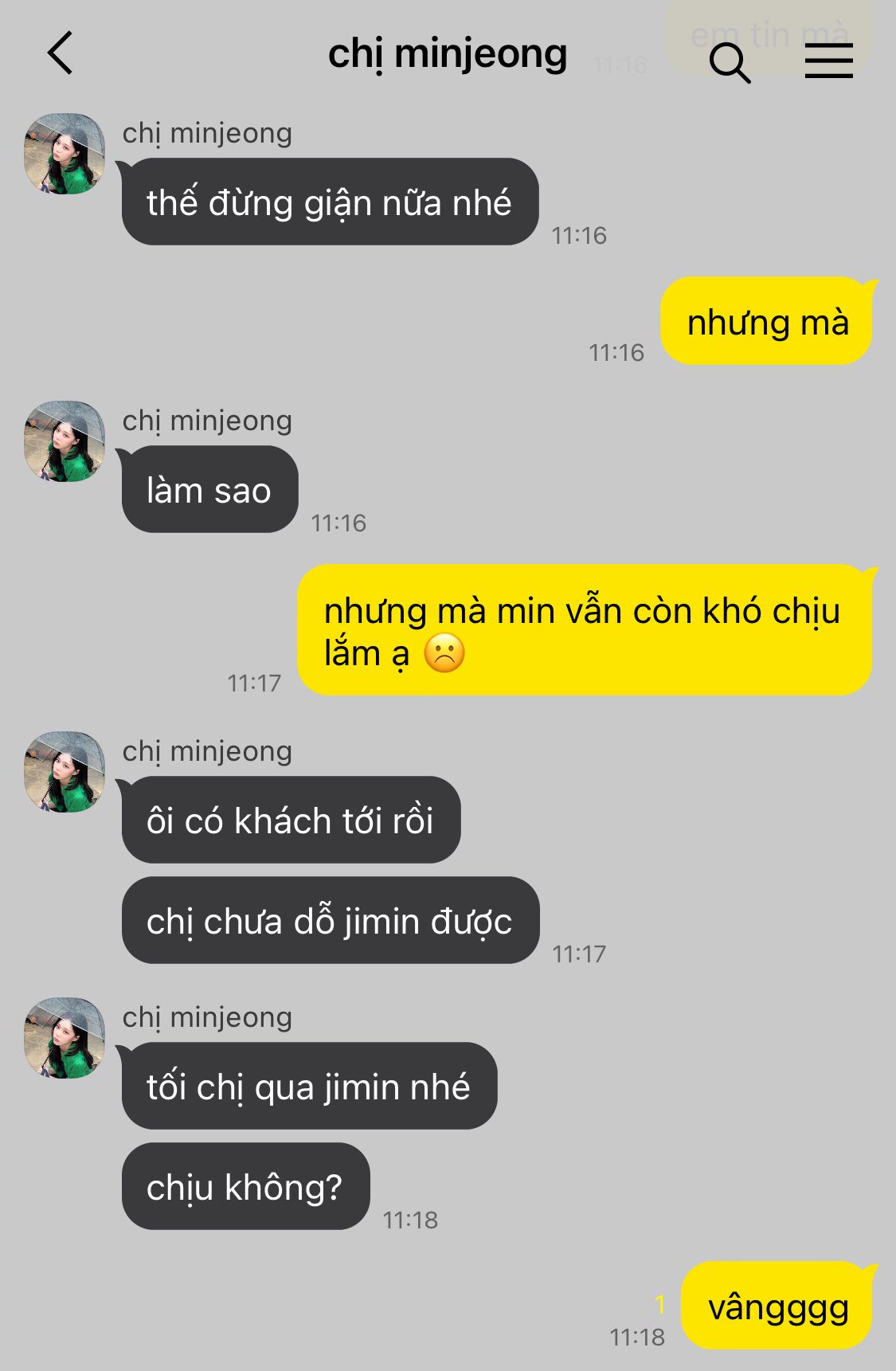Tap avatar beside "ôi có khách tới rồi"

[x=65, y=772]
